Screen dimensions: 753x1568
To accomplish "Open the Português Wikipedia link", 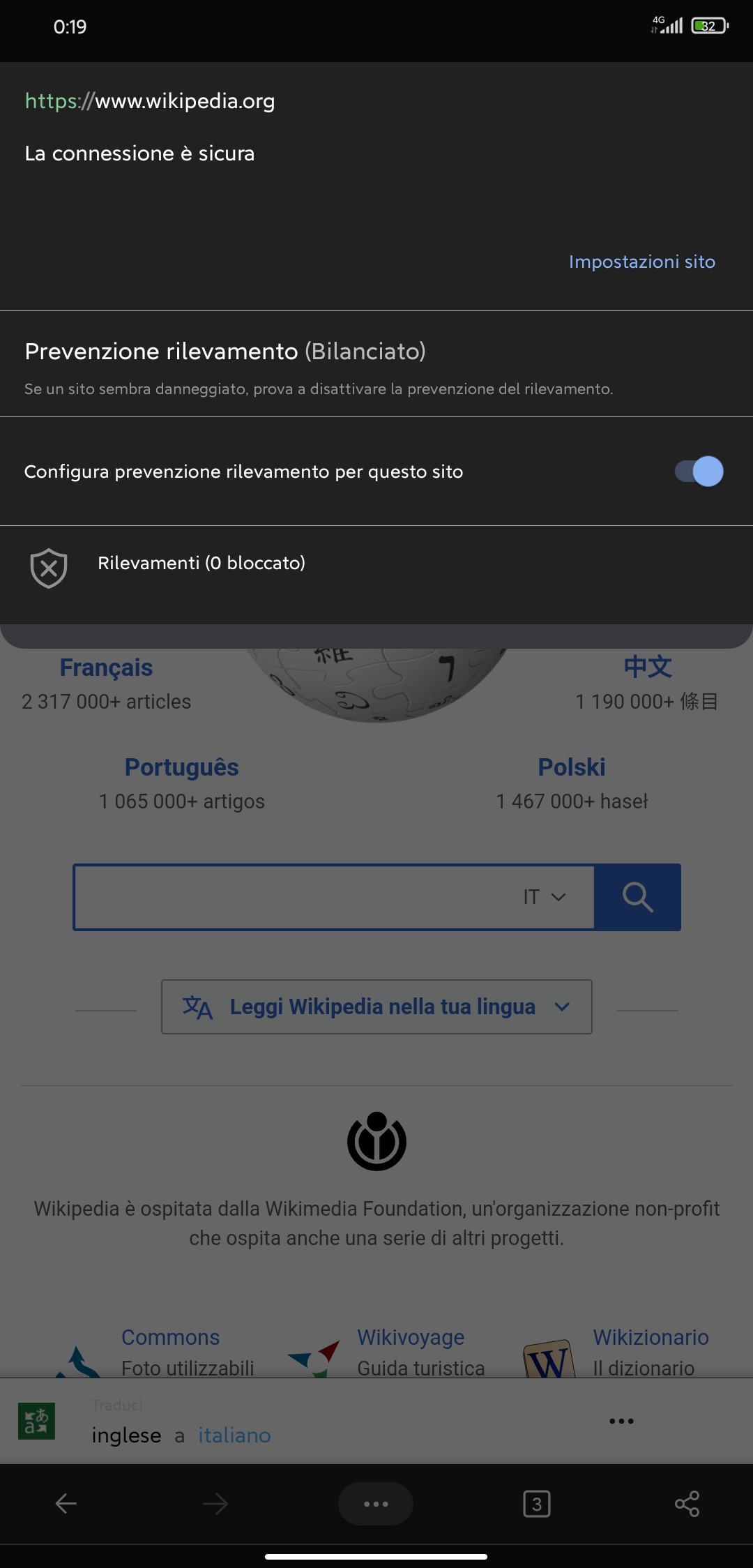I will (181, 767).
